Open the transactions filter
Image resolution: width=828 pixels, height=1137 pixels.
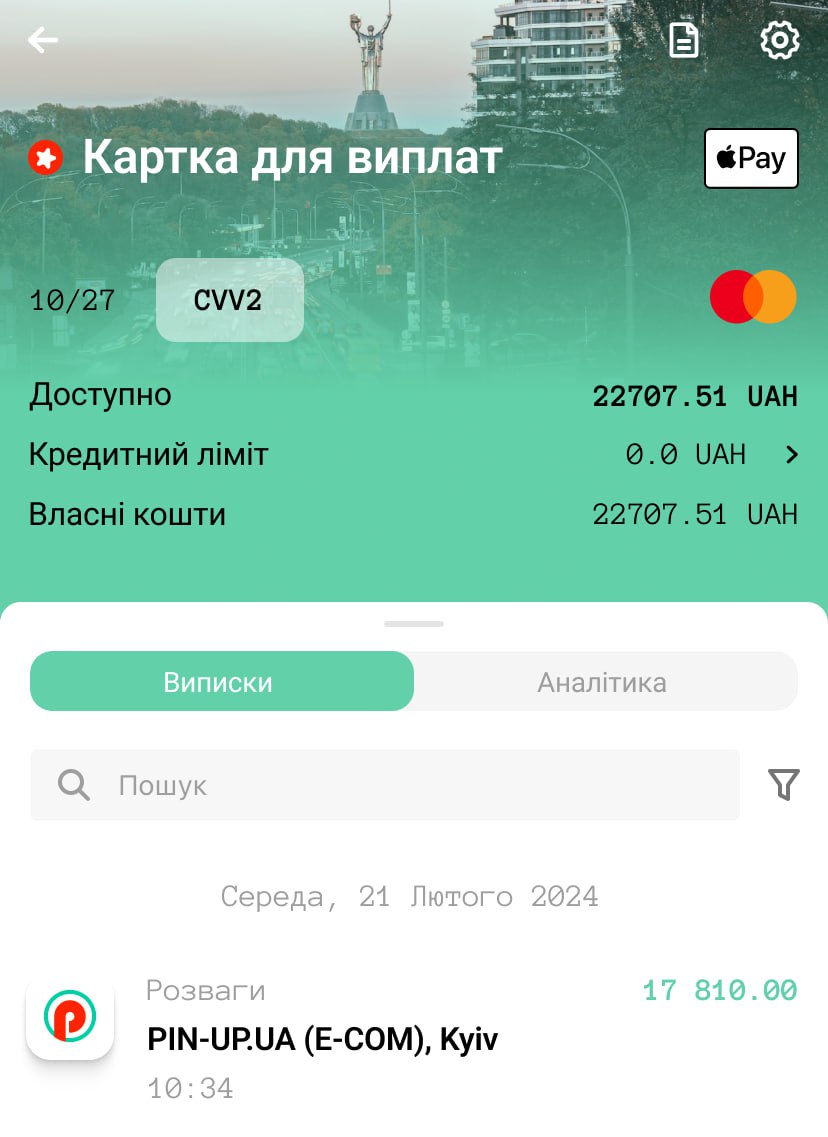coord(784,785)
